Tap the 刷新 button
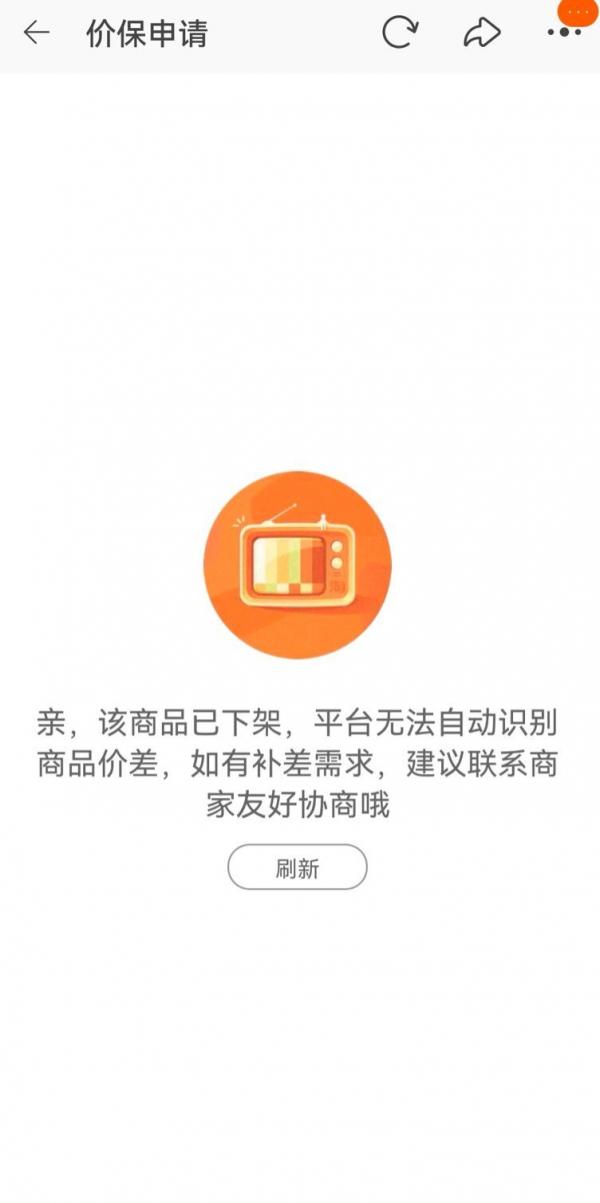 (x=297, y=867)
